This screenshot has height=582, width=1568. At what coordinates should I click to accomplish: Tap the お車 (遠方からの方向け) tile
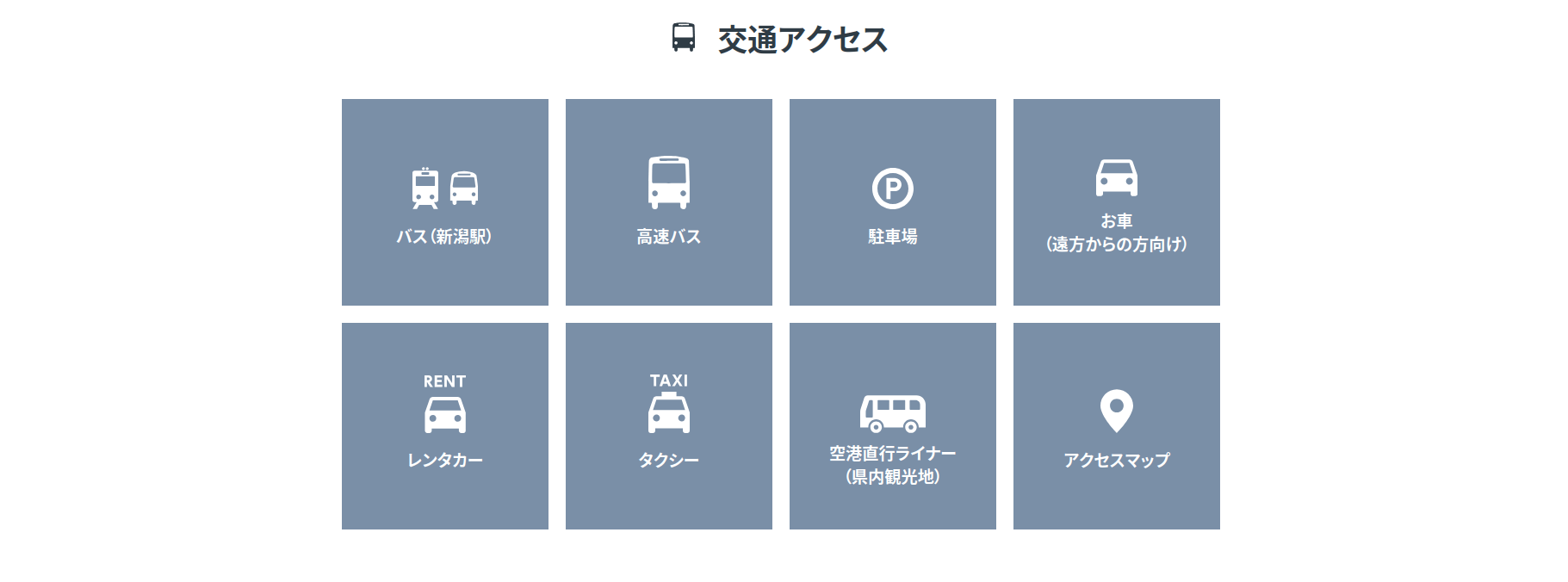point(1116,202)
